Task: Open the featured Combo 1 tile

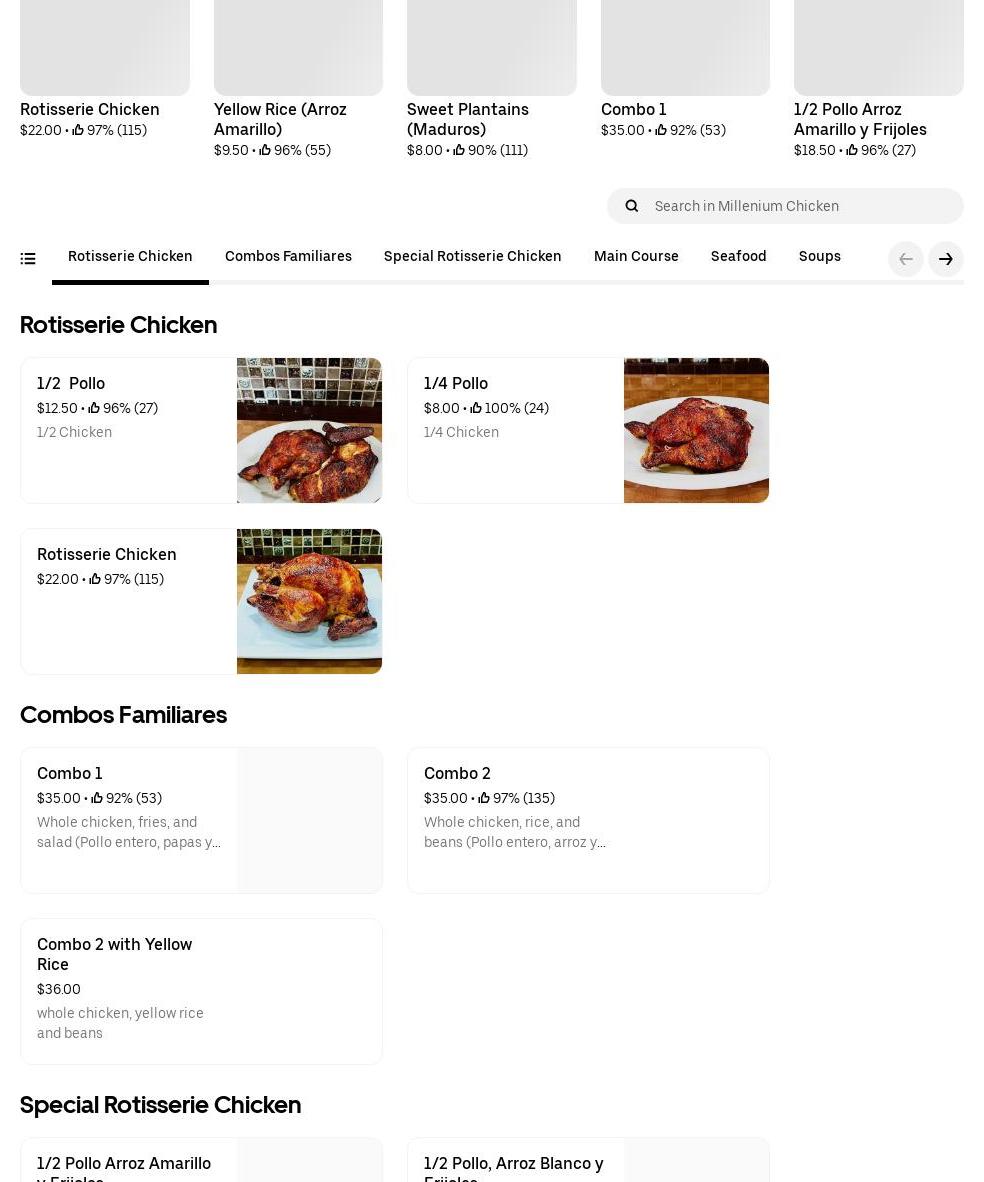Action: tap(685, 70)
